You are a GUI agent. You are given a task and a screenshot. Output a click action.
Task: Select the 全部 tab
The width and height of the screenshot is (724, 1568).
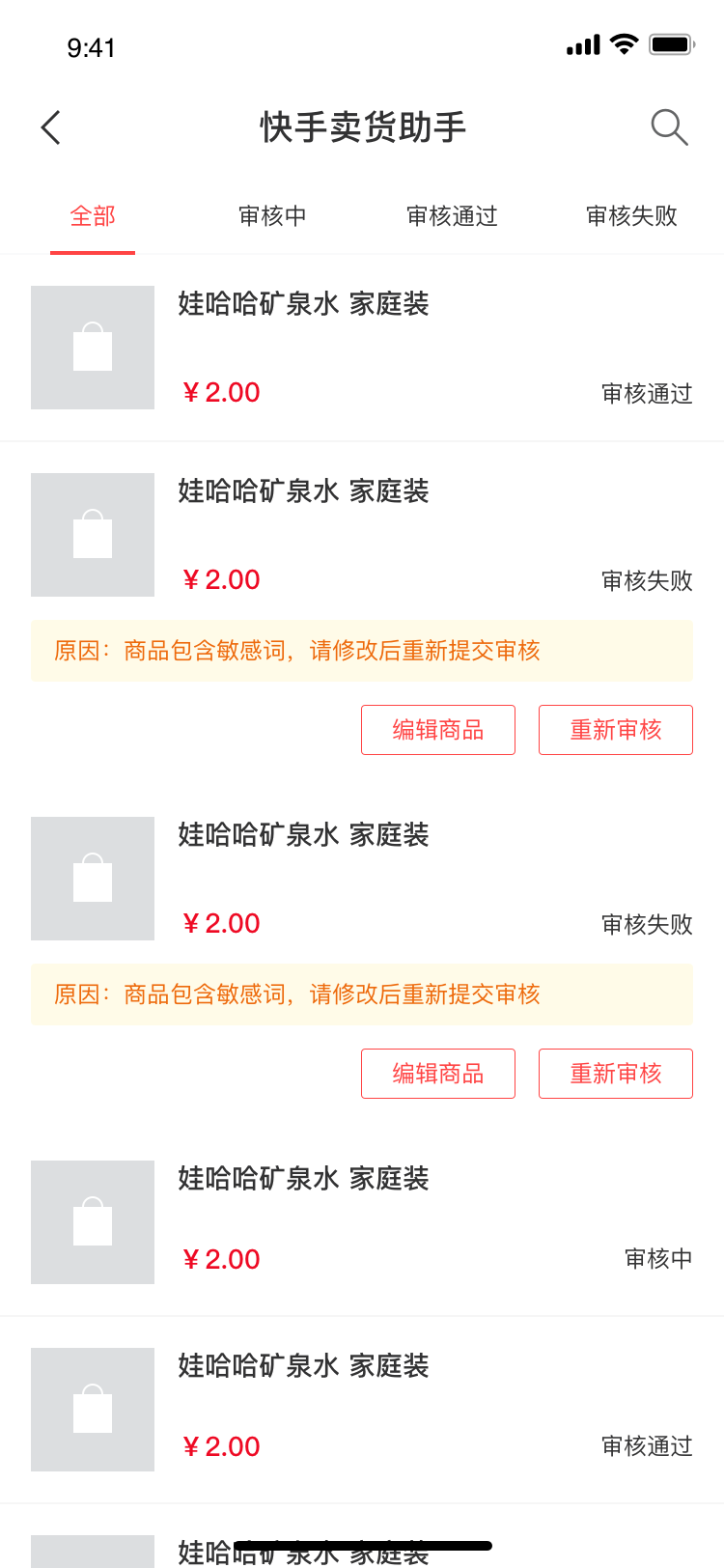click(93, 216)
